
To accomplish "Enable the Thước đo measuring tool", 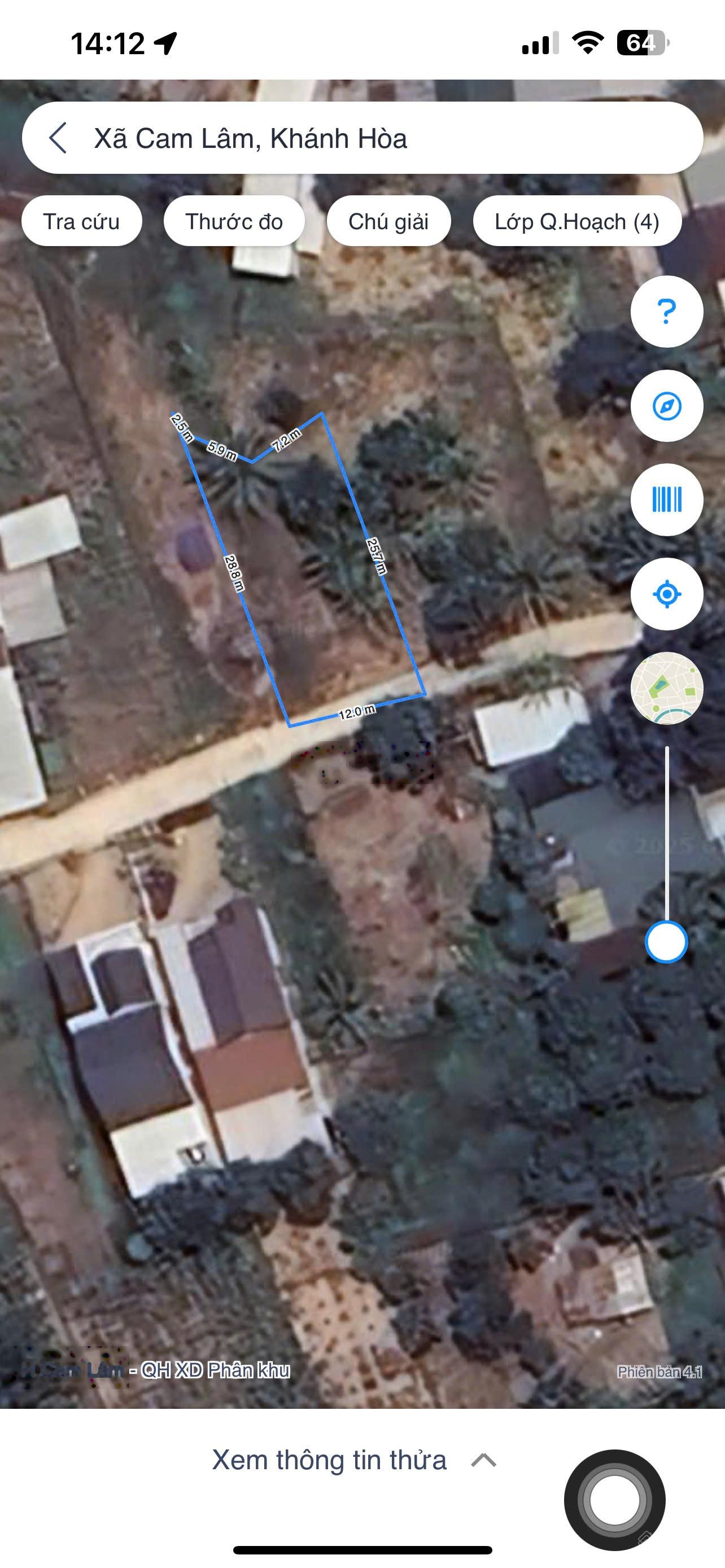I will (234, 221).
